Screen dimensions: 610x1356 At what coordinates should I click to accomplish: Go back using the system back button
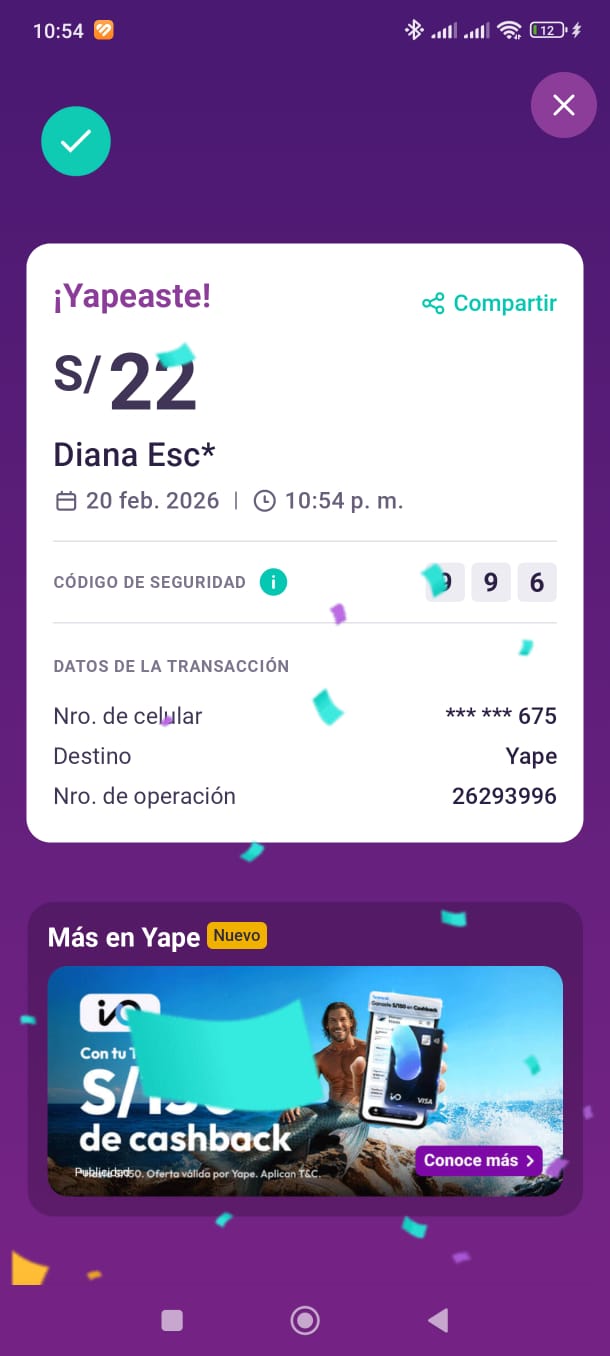tap(438, 1321)
